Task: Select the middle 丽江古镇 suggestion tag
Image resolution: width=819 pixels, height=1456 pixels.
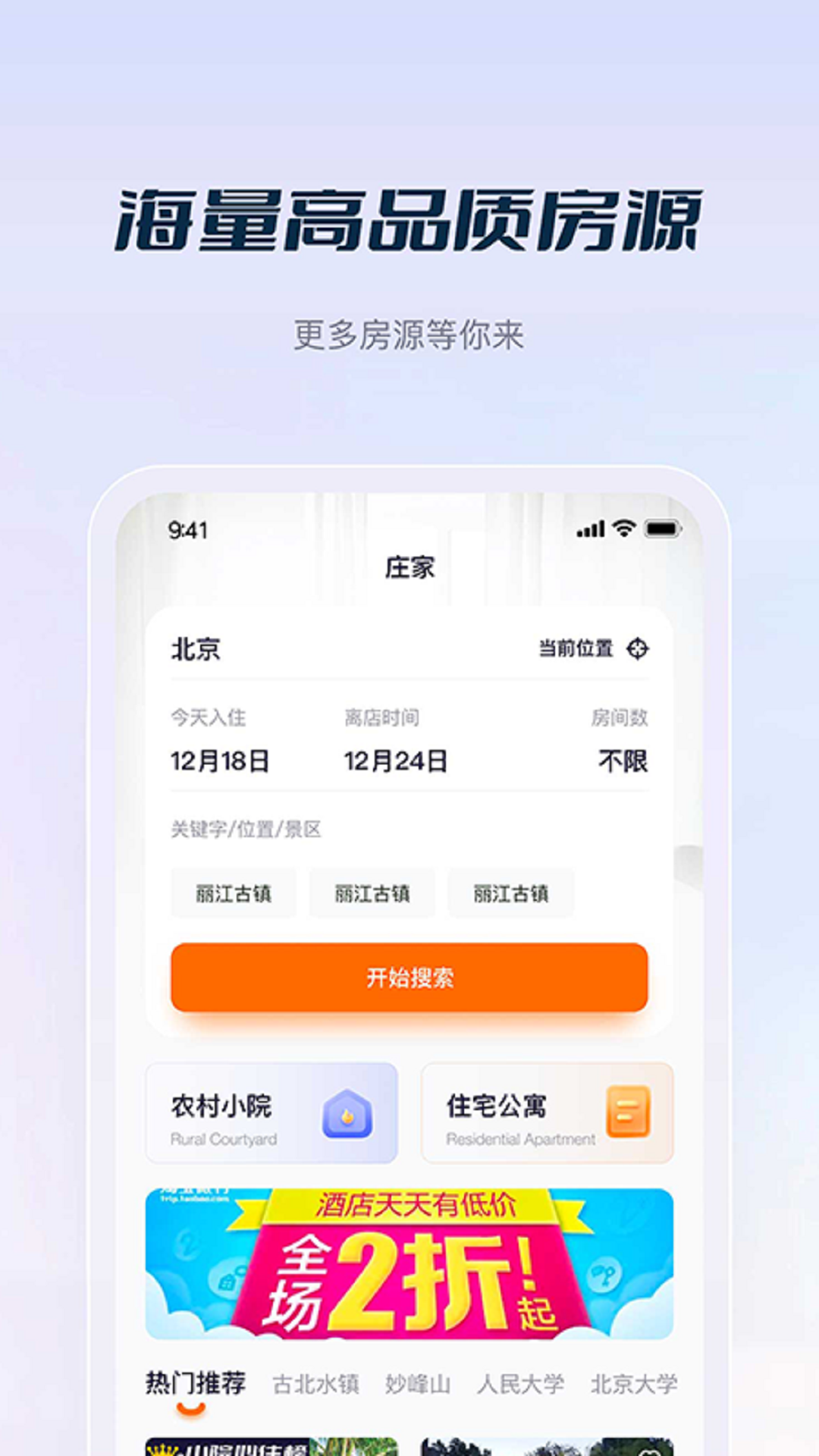Action: point(372,893)
